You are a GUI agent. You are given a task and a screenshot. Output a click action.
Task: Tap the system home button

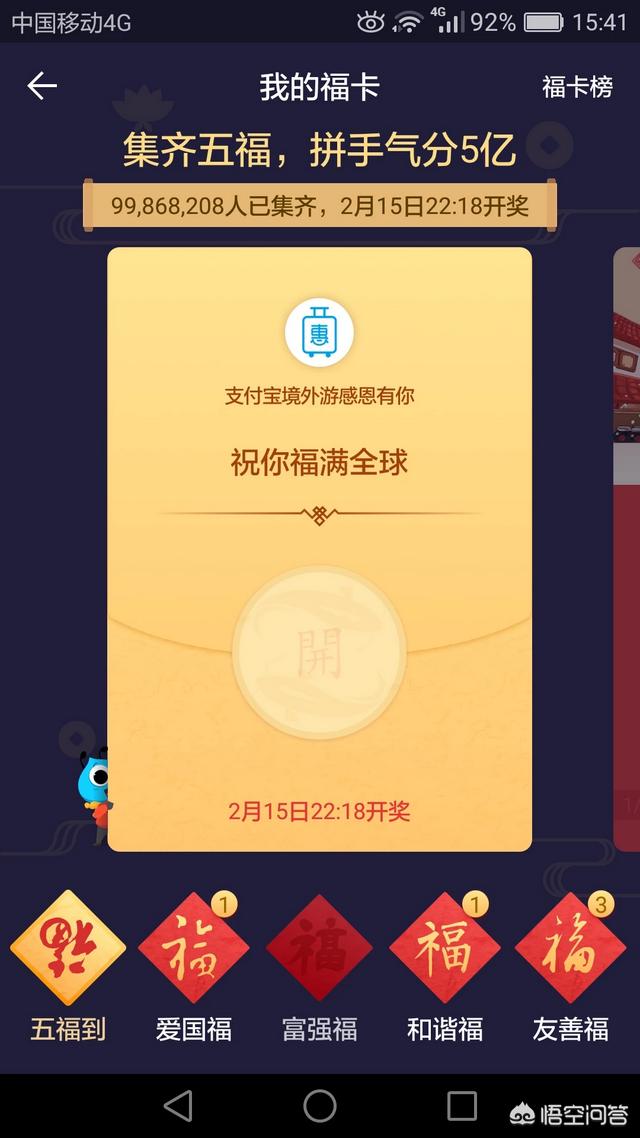pos(320,1106)
